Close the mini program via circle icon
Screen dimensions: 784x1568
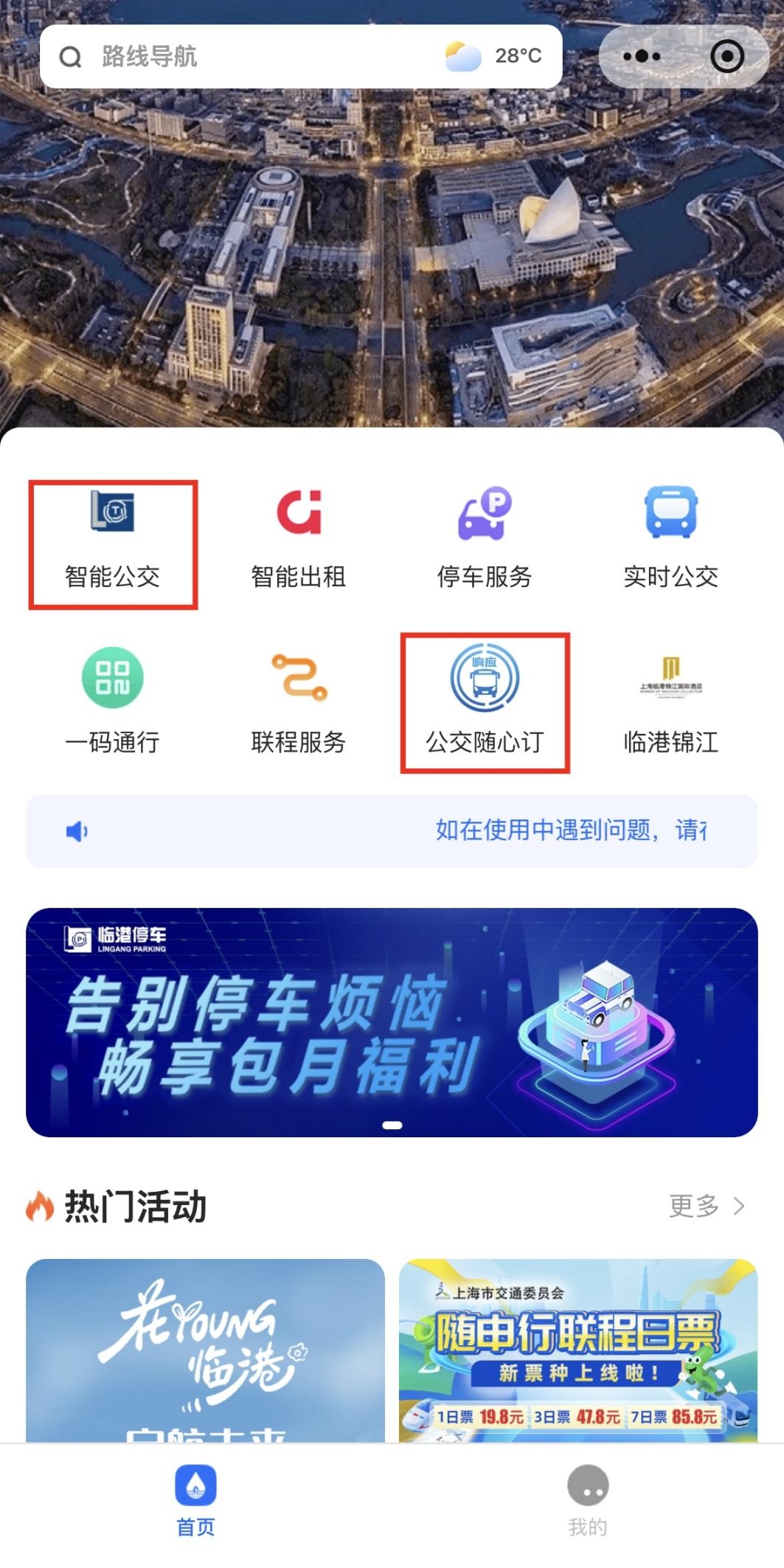[x=726, y=56]
